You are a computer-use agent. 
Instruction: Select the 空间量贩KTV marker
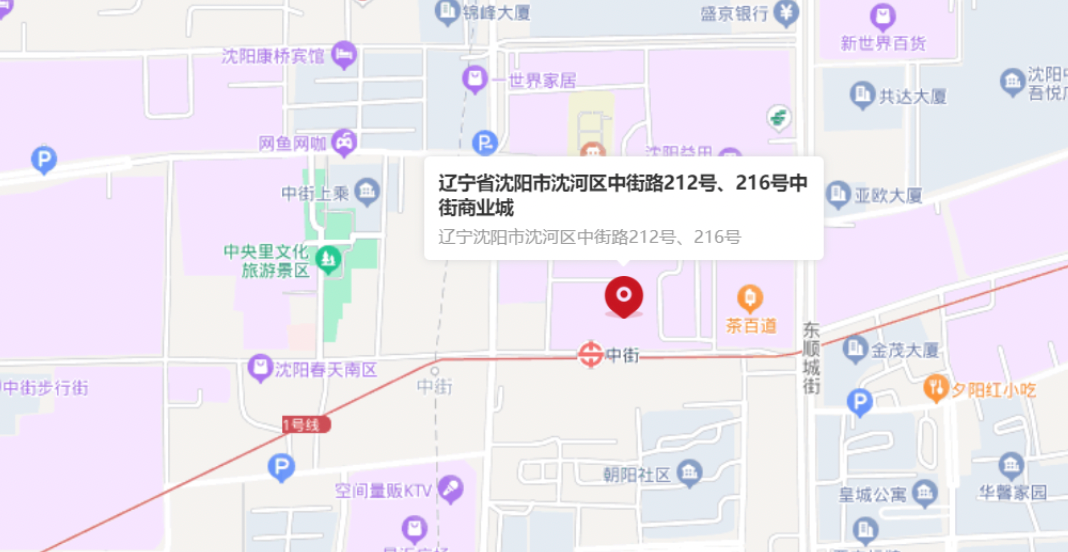(450, 489)
